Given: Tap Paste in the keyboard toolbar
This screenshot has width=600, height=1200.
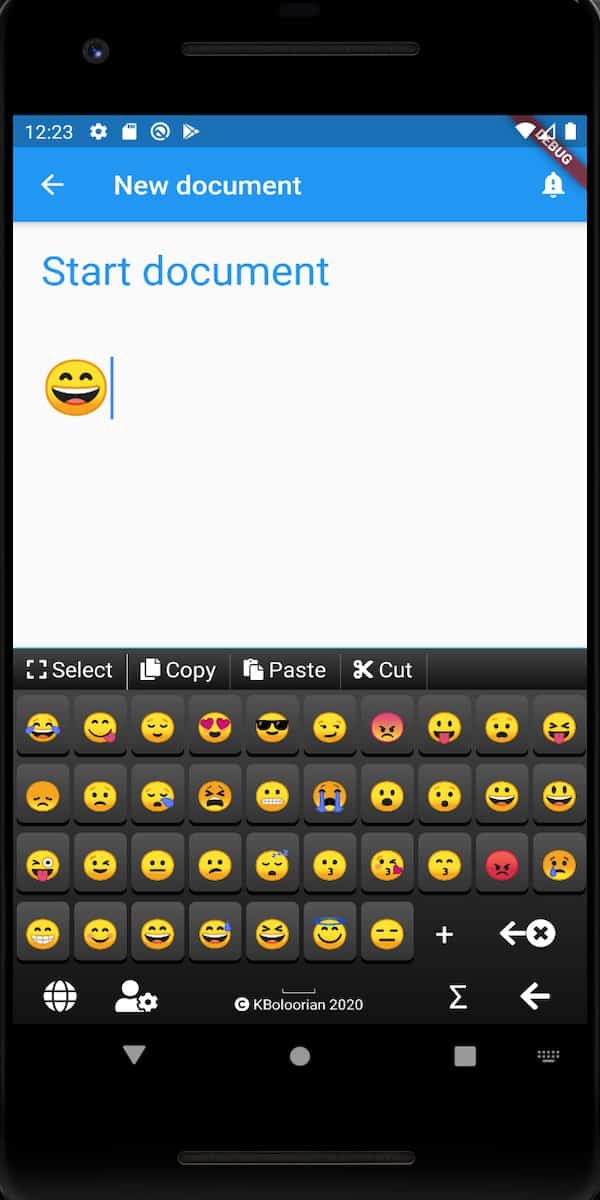Looking at the screenshot, I should (285, 670).
